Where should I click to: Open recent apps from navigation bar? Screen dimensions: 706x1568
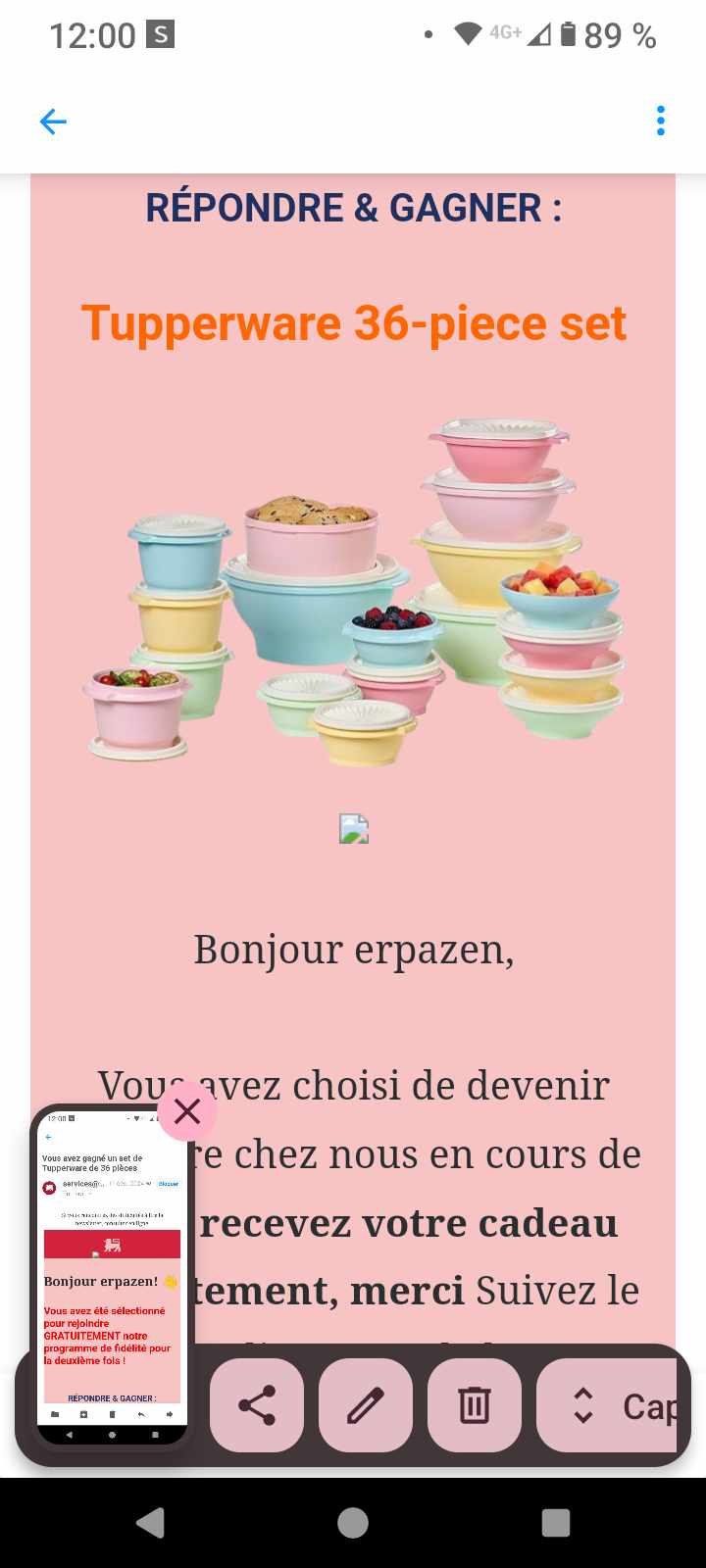tap(555, 1523)
